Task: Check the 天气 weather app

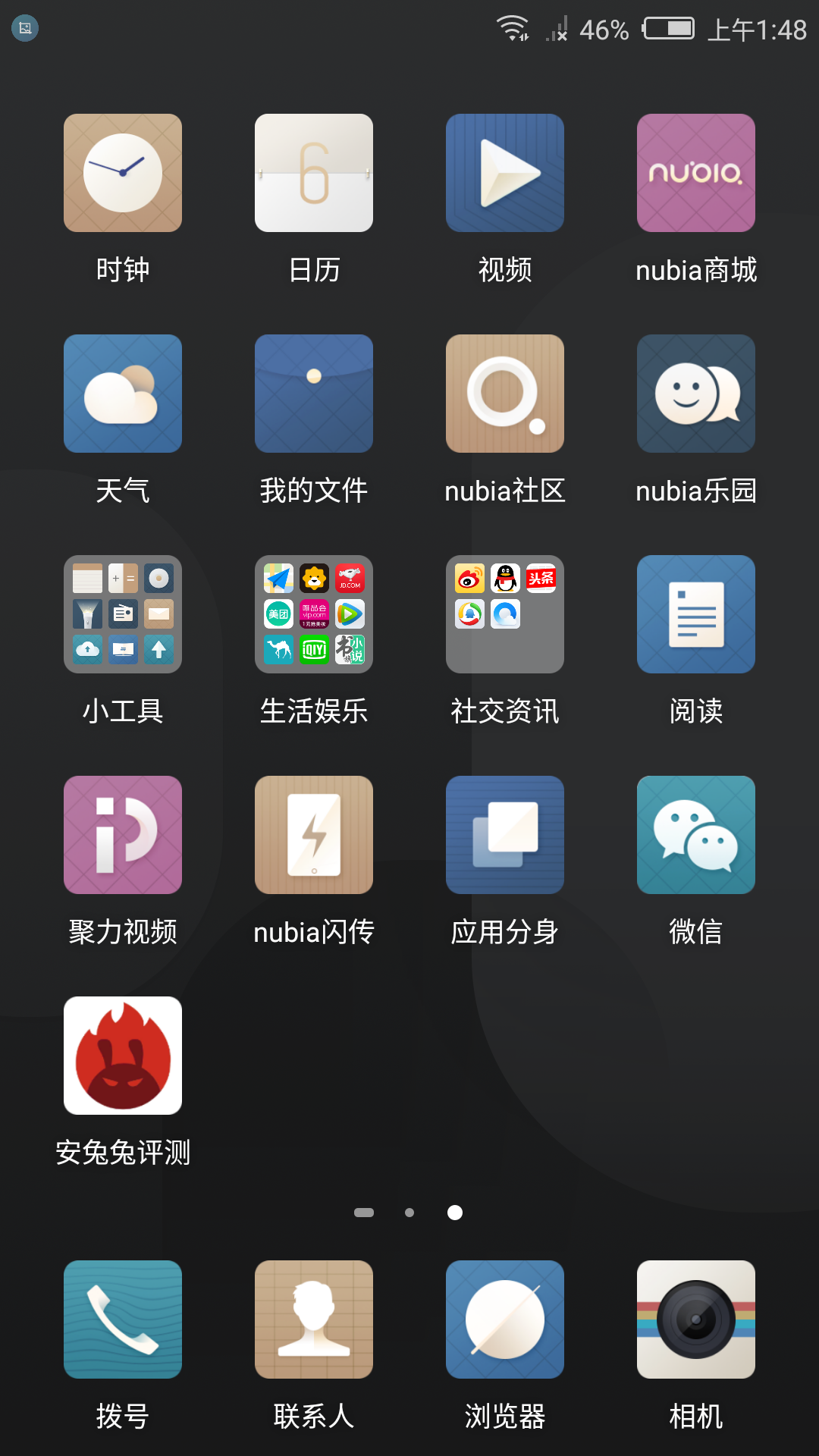Action: (123, 394)
